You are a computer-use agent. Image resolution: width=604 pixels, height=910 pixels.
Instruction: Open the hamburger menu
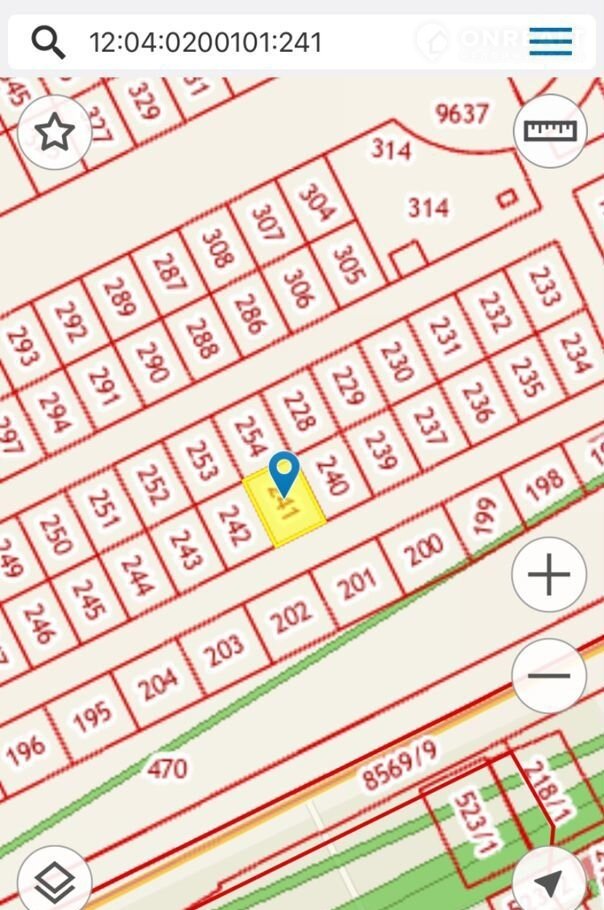[551, 41]
